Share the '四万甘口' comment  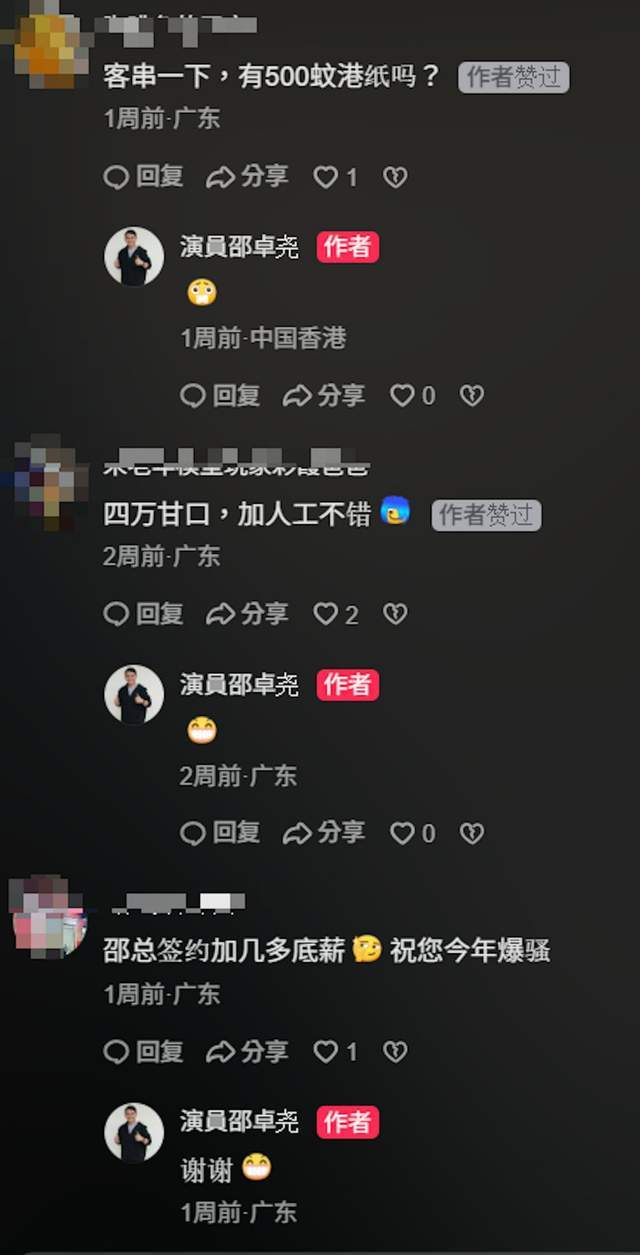pyautogui.click(x=247, y=614)
